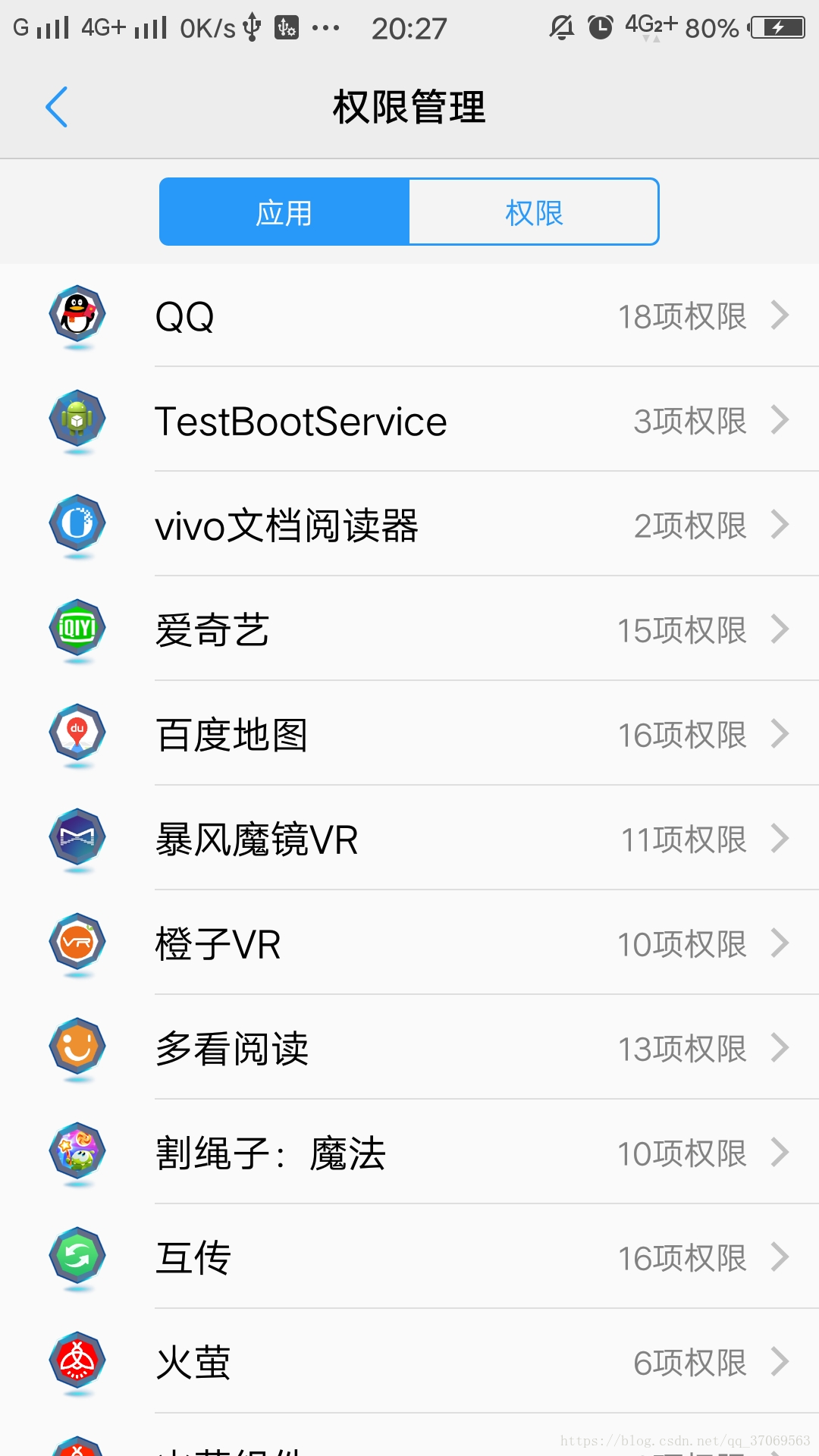Screen dimensions: 819x1456
Task: Tap the 暴风魔镜VR row
Action: click(x=409, y=839)
